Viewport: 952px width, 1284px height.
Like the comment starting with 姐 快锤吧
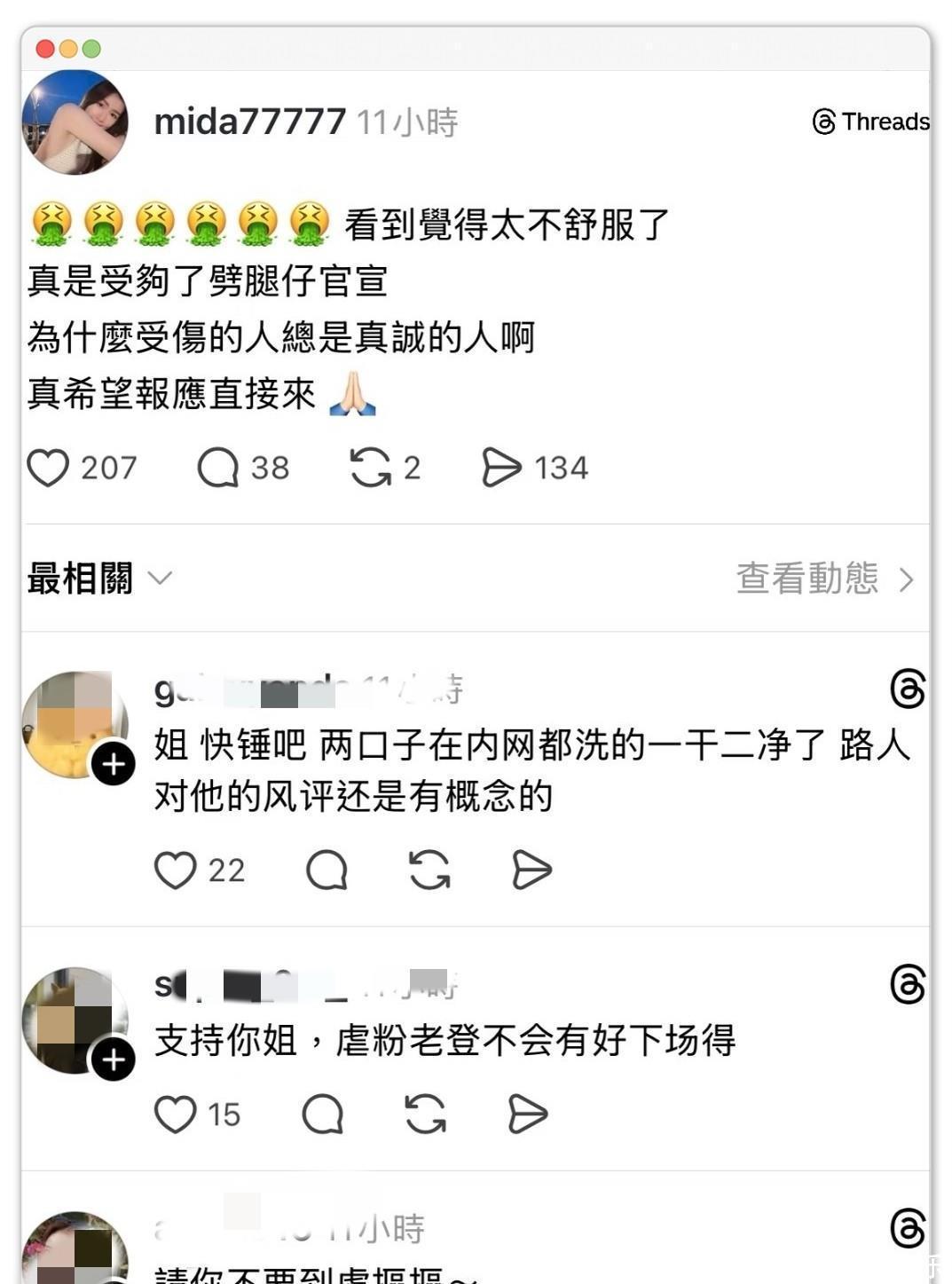pos(175,870)
